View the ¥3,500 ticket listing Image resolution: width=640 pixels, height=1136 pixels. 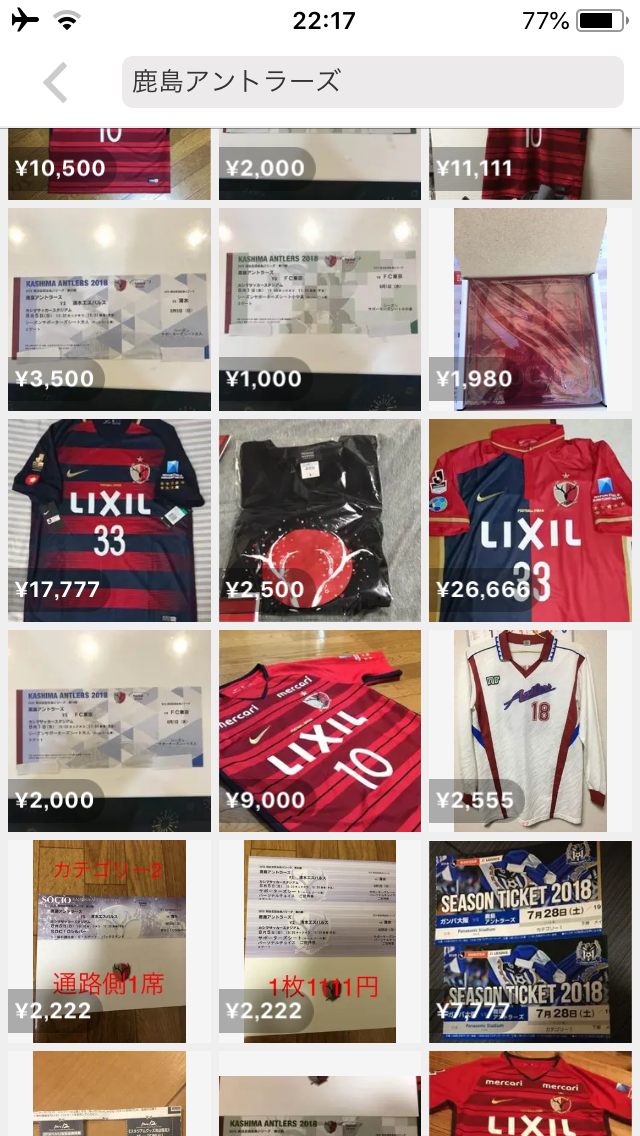[109, 309]
